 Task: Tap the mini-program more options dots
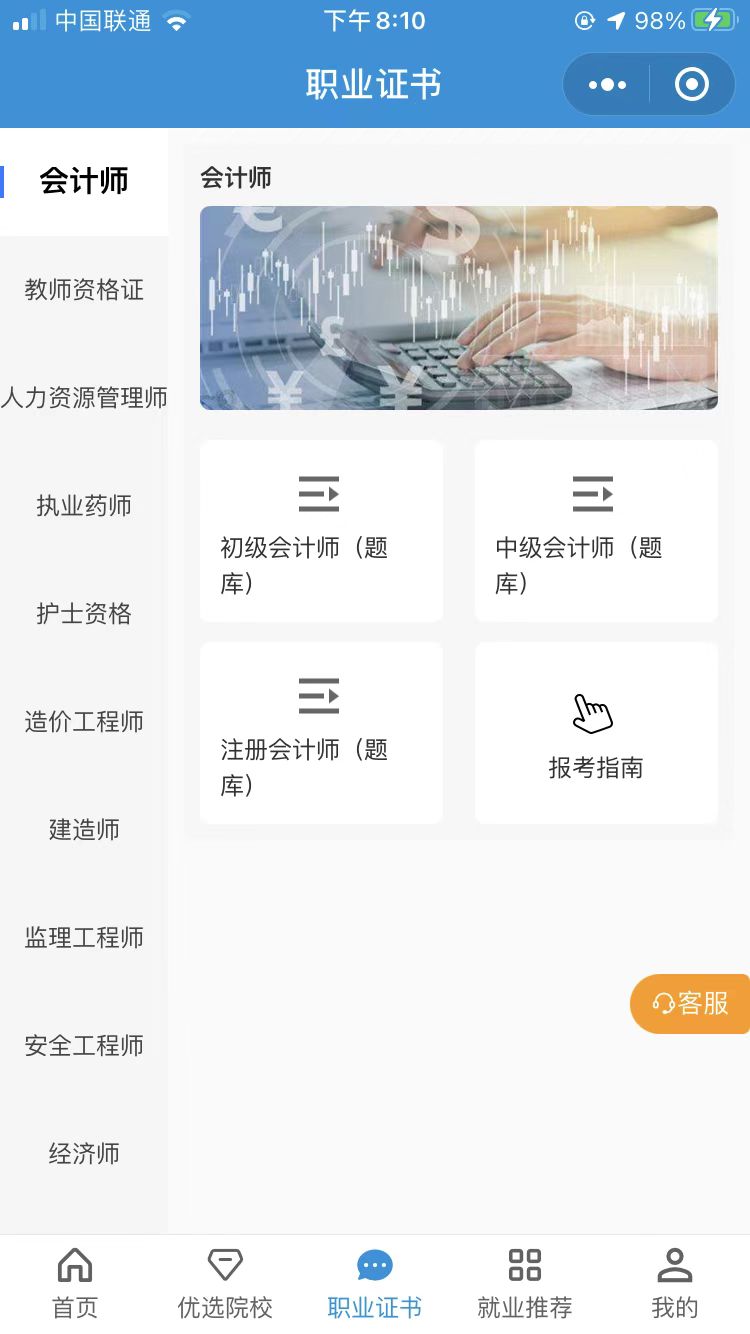(606, 84)
